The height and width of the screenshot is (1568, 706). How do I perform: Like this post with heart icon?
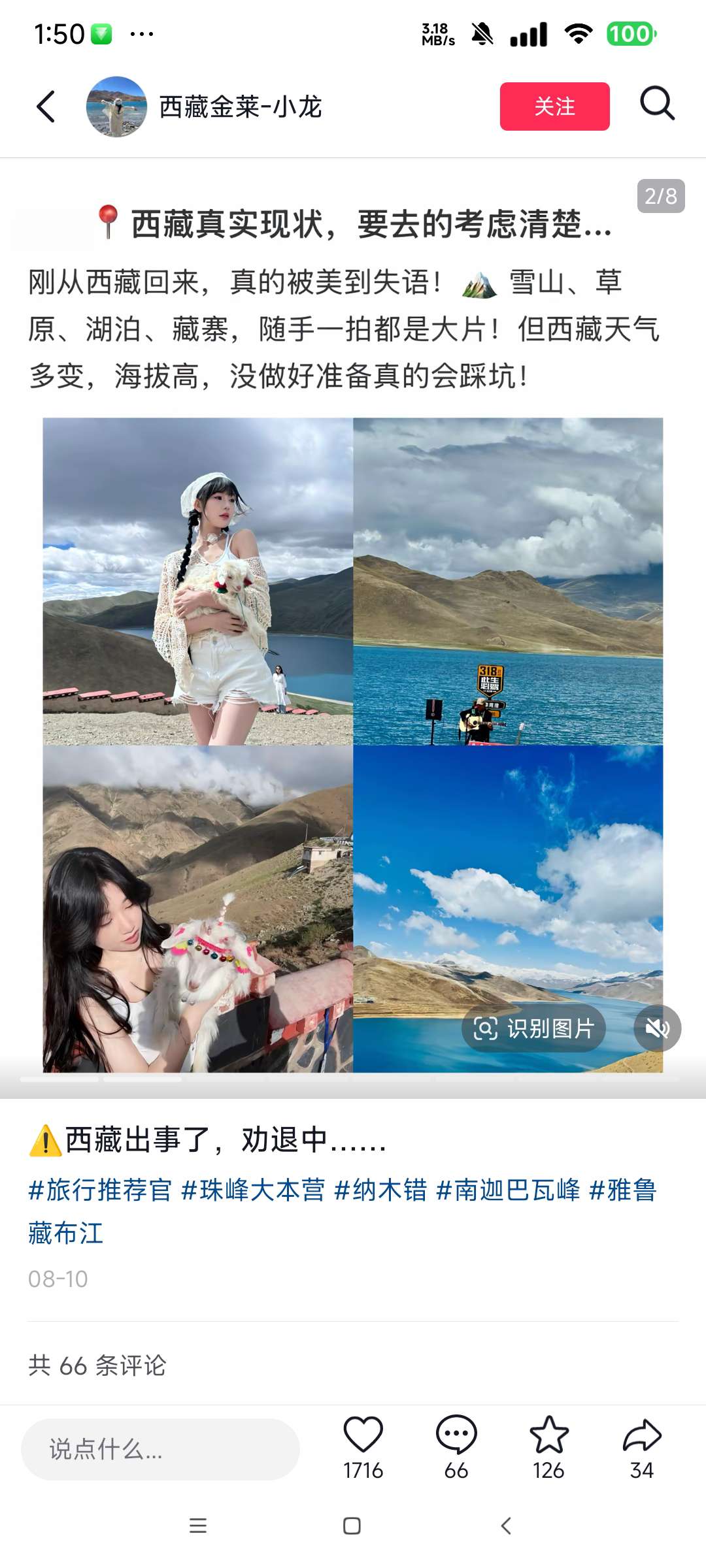click(x=363, y=1435)
